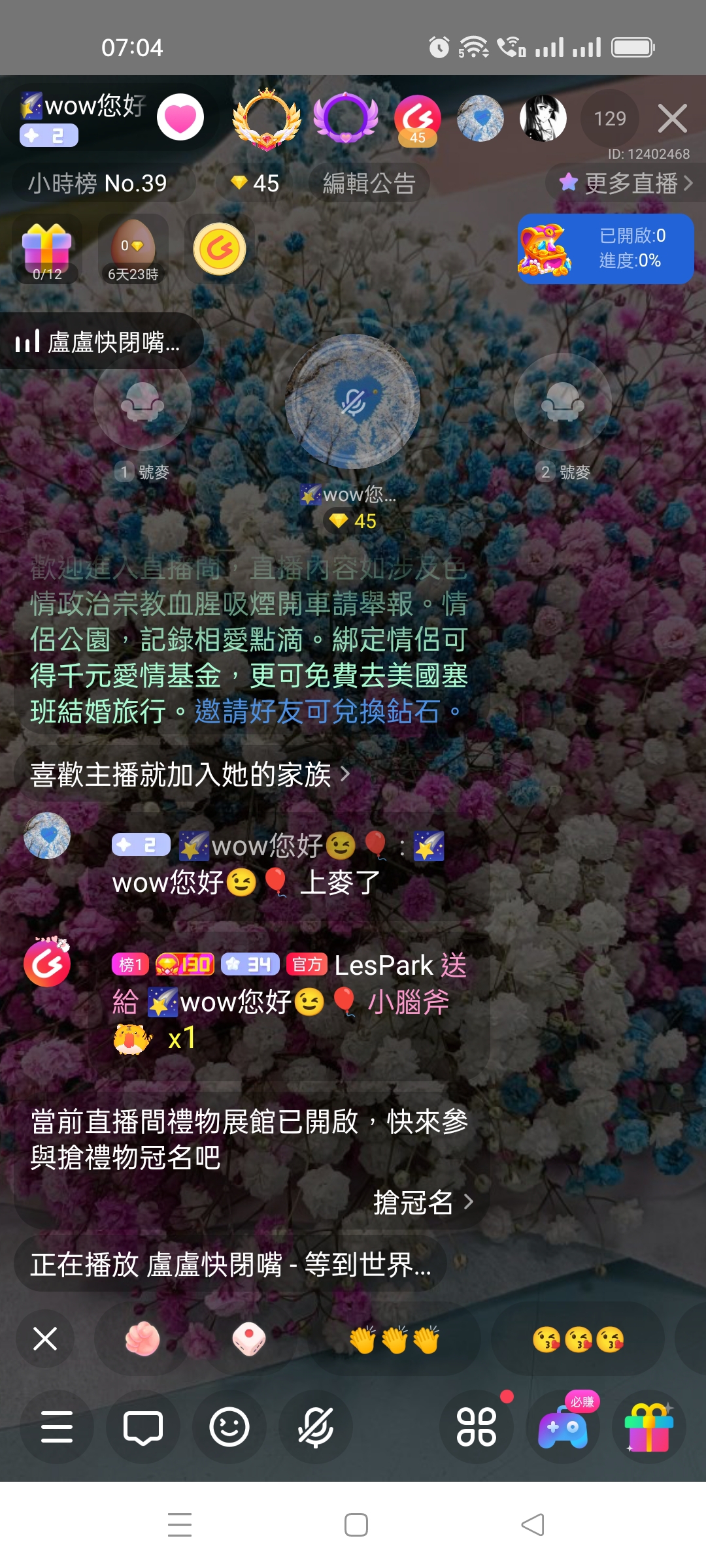
Task: Go back using the system back button
Action: pos(532,1525)
